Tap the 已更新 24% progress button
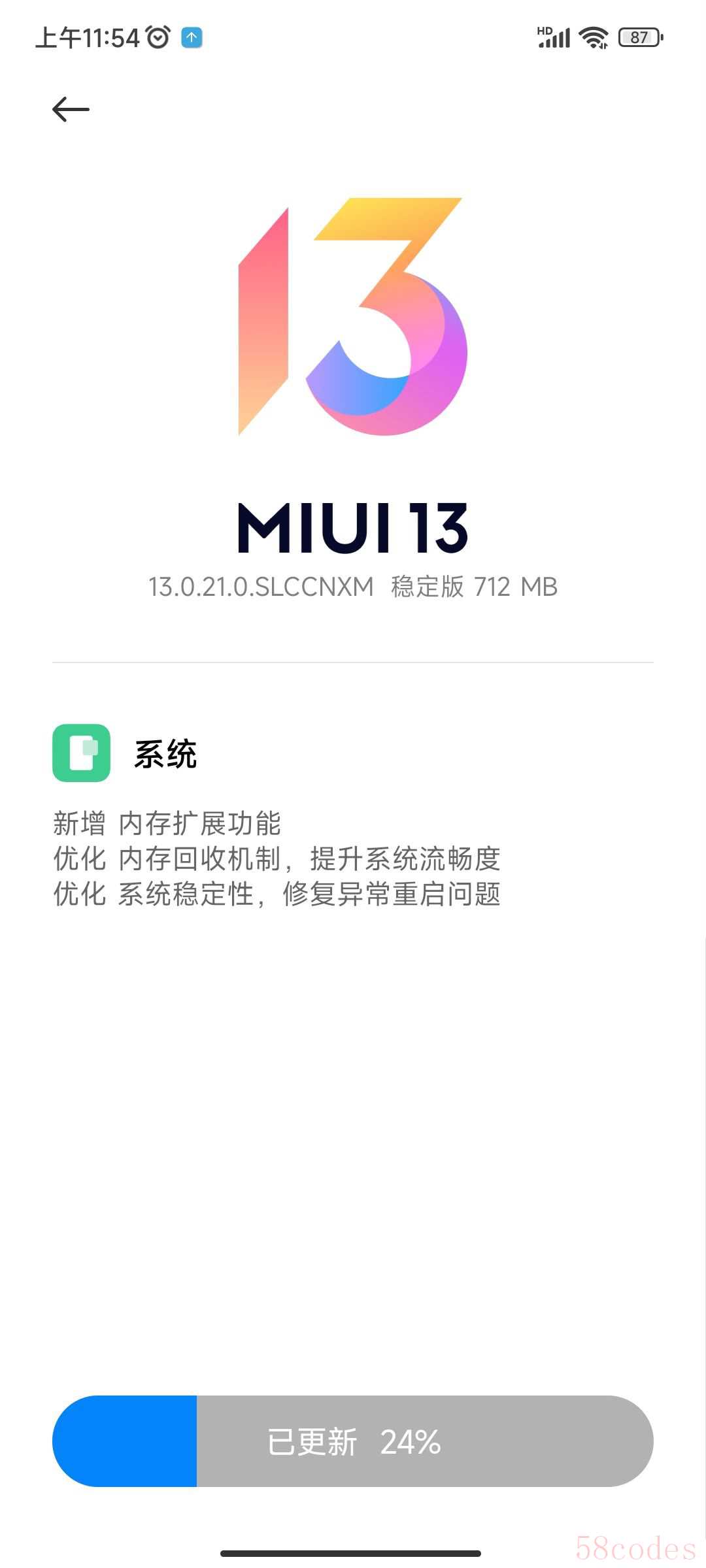 click(x=353, y=1441)
